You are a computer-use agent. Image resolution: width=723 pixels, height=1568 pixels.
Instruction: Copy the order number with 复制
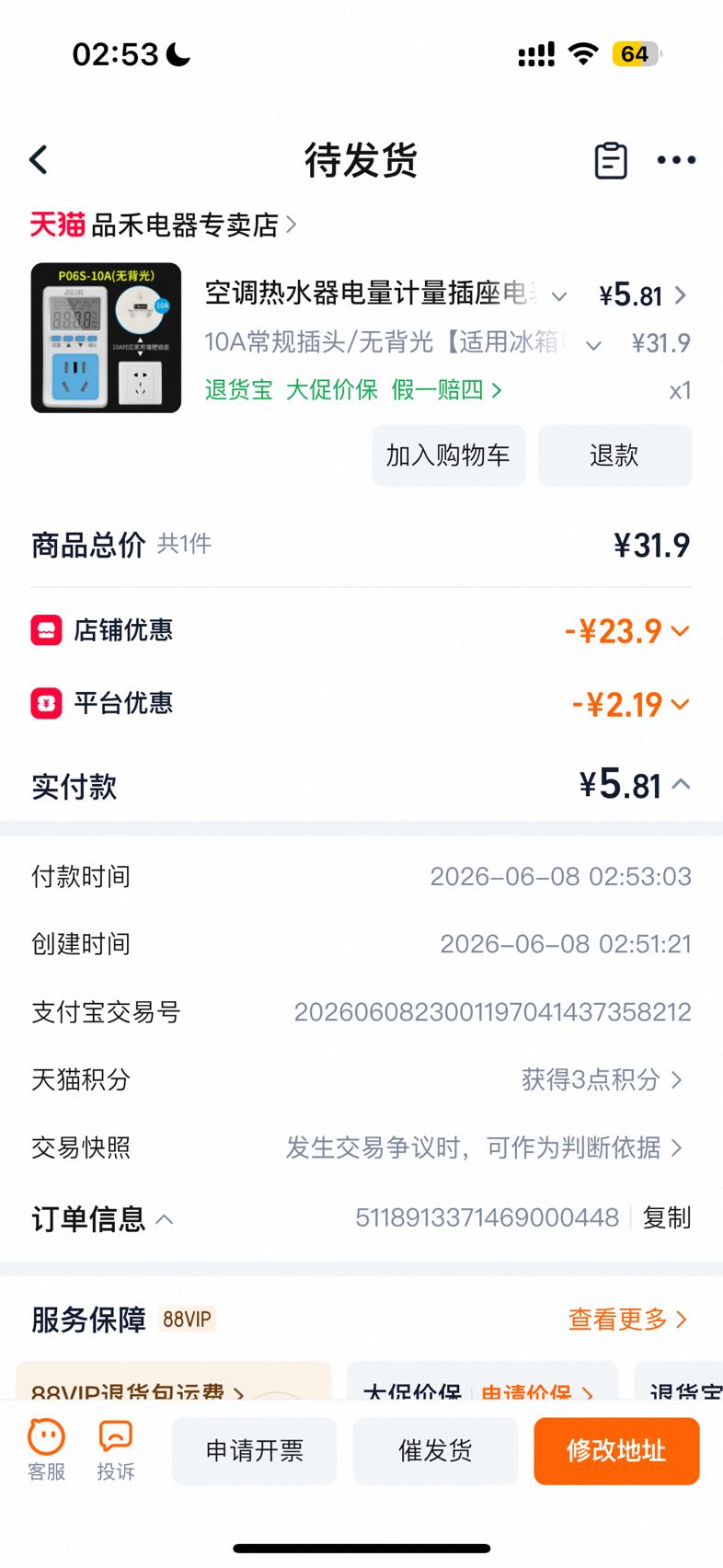click(666, 1217)
